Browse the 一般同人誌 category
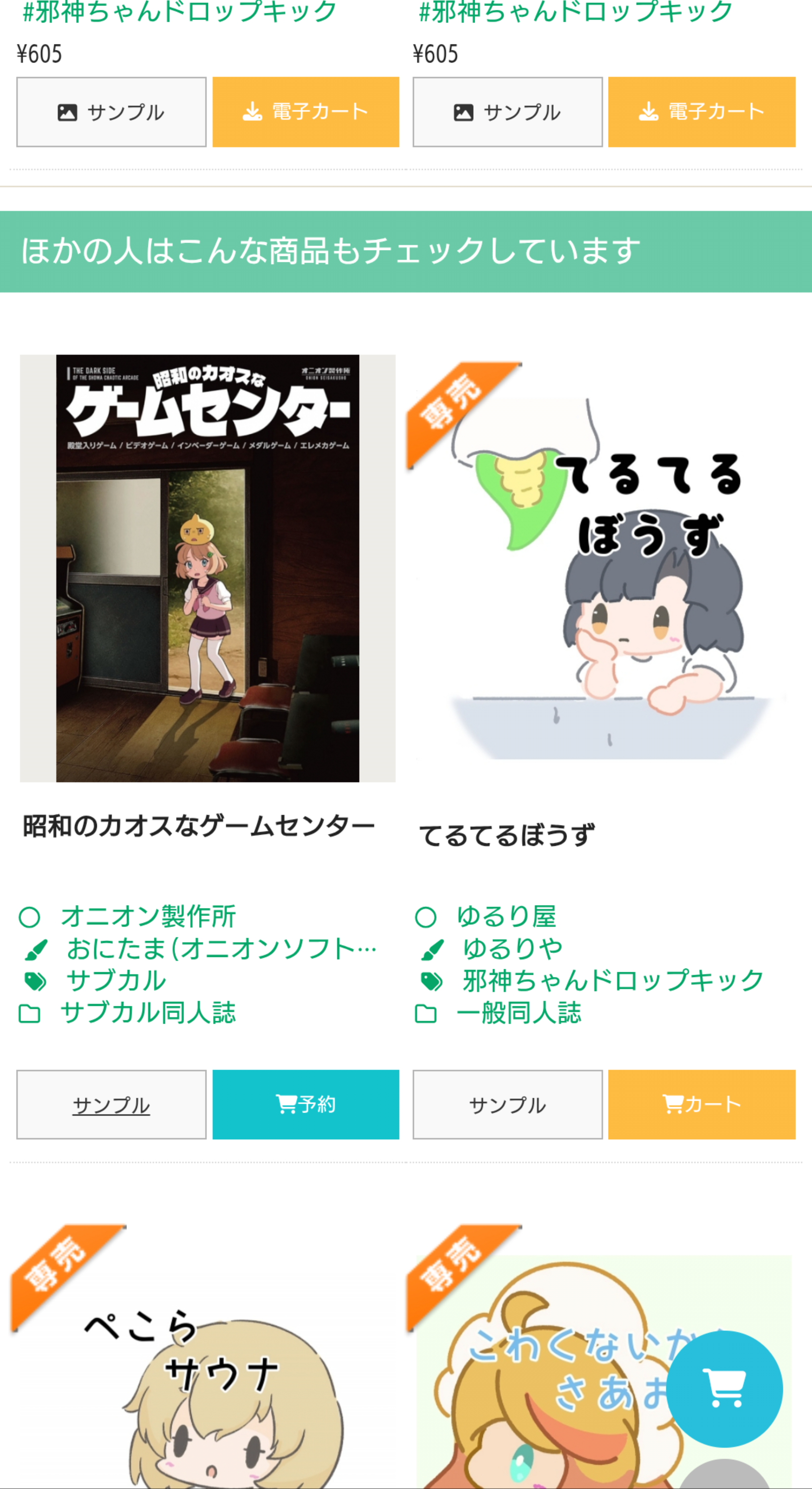This screenshot has height=1489, width=812. [519, 1013]
